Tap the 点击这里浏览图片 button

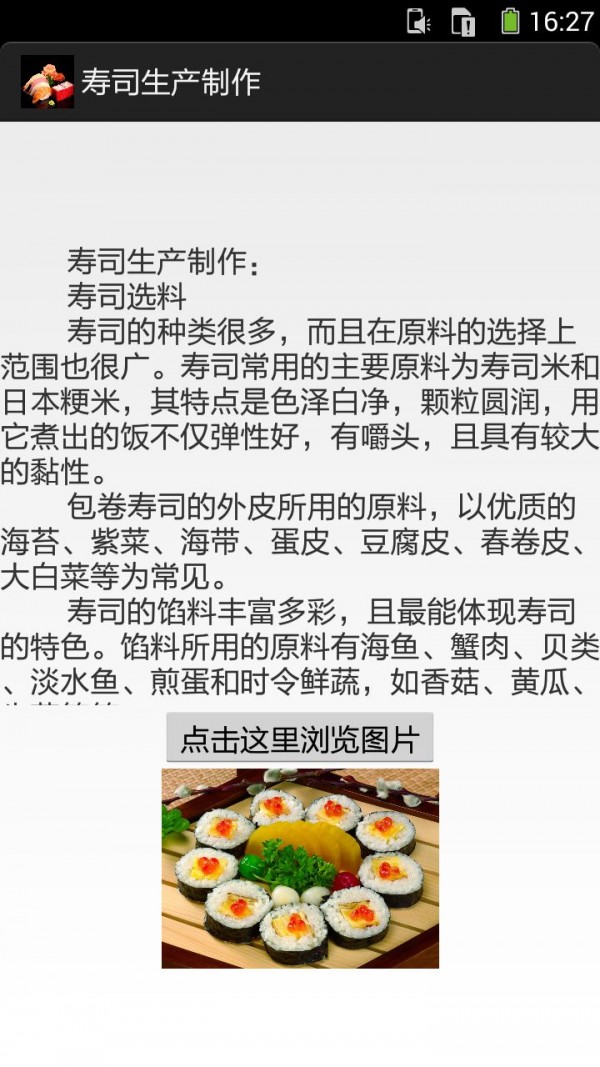(299, 738)
